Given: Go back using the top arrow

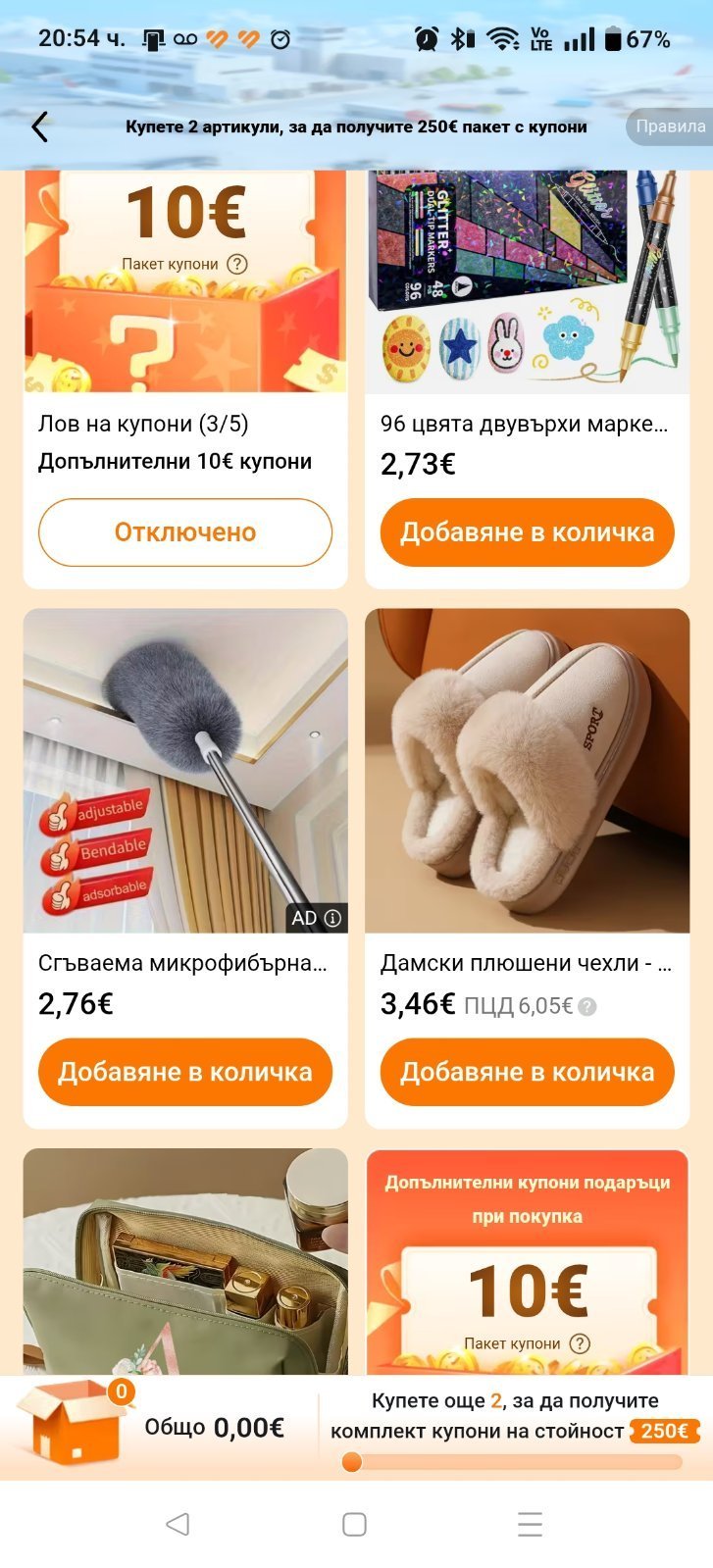Looking at the screenshot, I should click(x=39, y=126).
